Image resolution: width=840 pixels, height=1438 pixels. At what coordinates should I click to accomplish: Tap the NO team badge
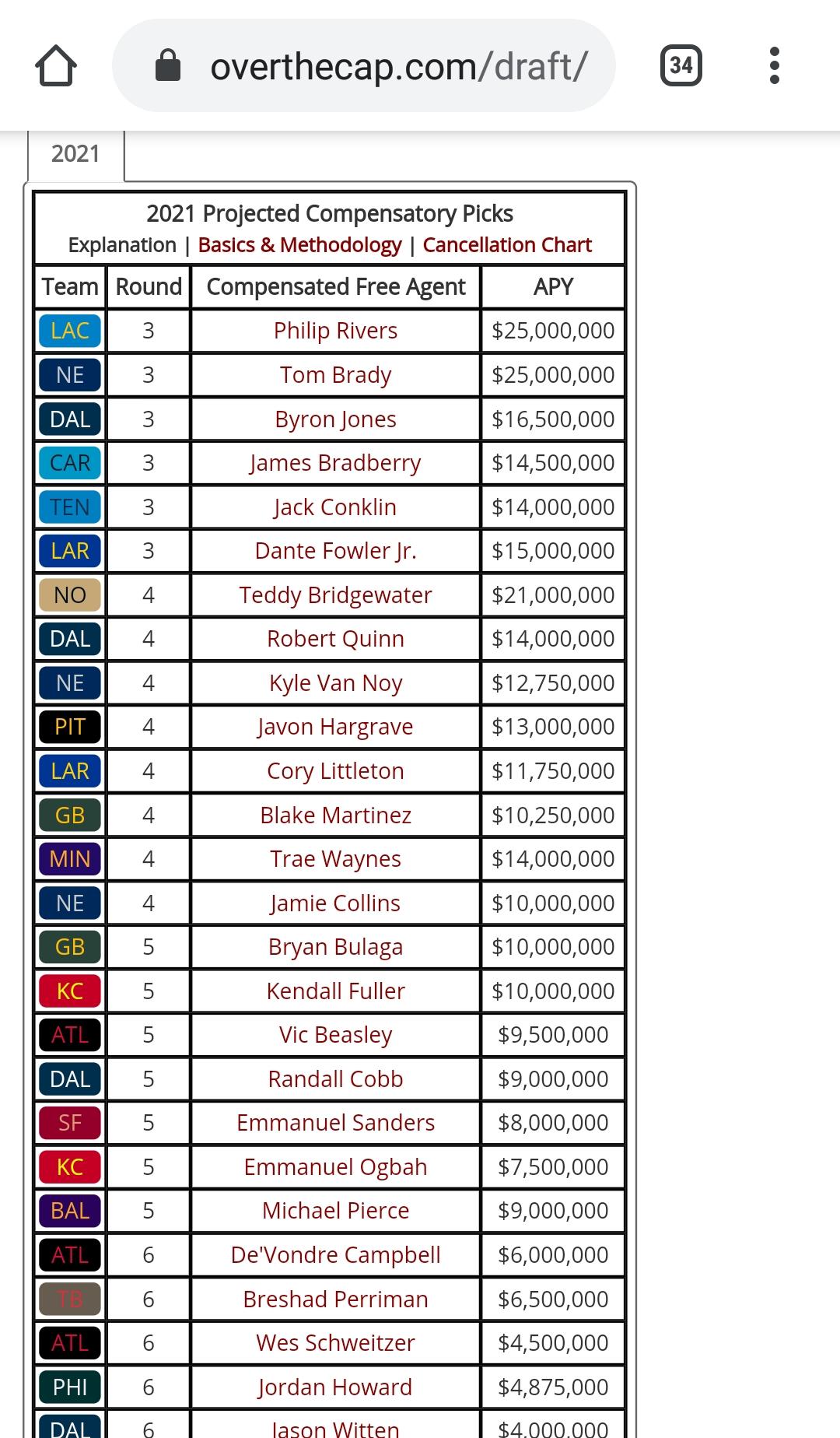tap(70, 595)
